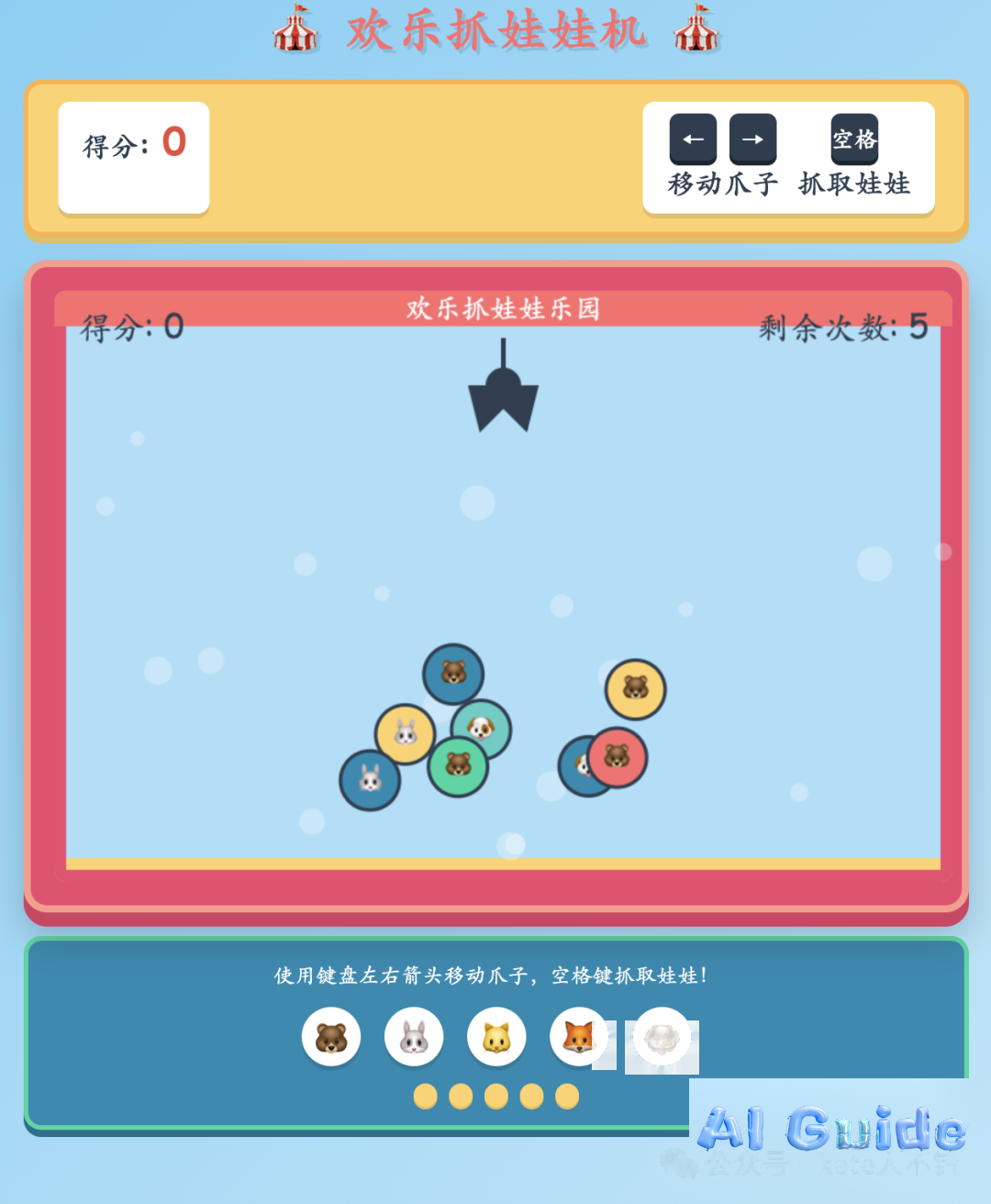
Task: Hit the 空格 key to grab a doll
Action: 854,139
